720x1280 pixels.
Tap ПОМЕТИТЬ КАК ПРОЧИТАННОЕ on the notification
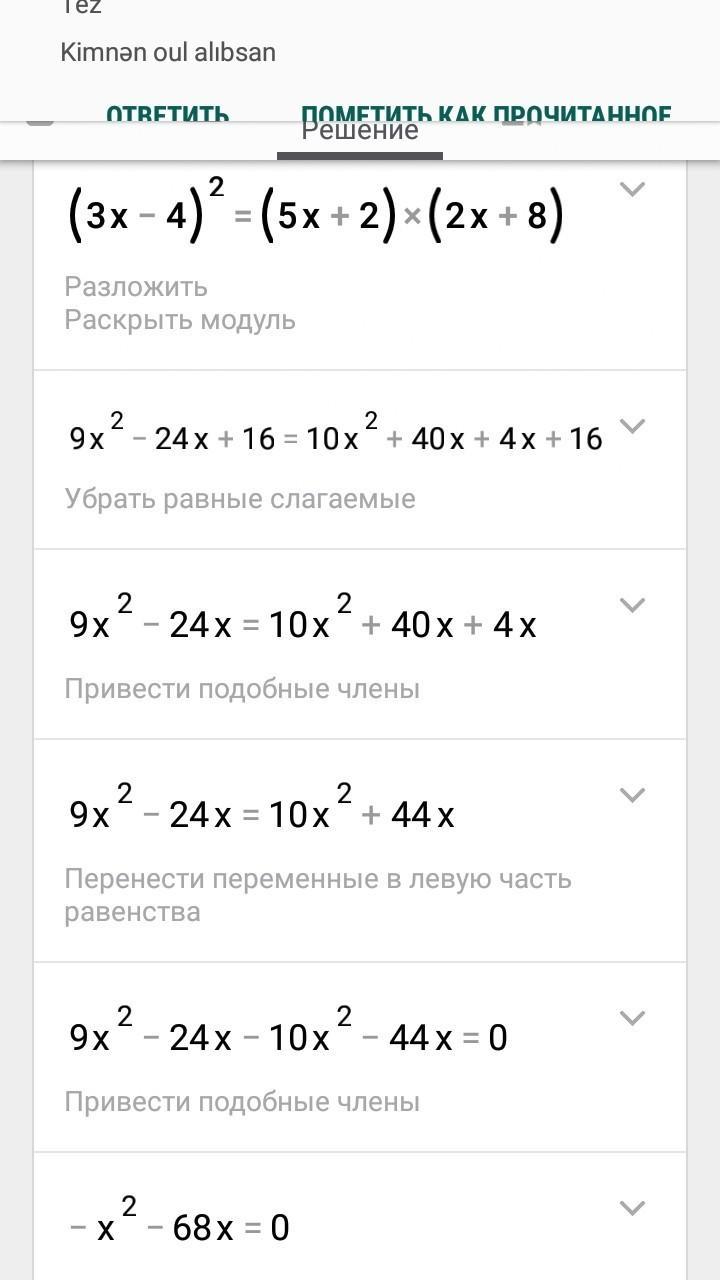click(x=486, y=113)
